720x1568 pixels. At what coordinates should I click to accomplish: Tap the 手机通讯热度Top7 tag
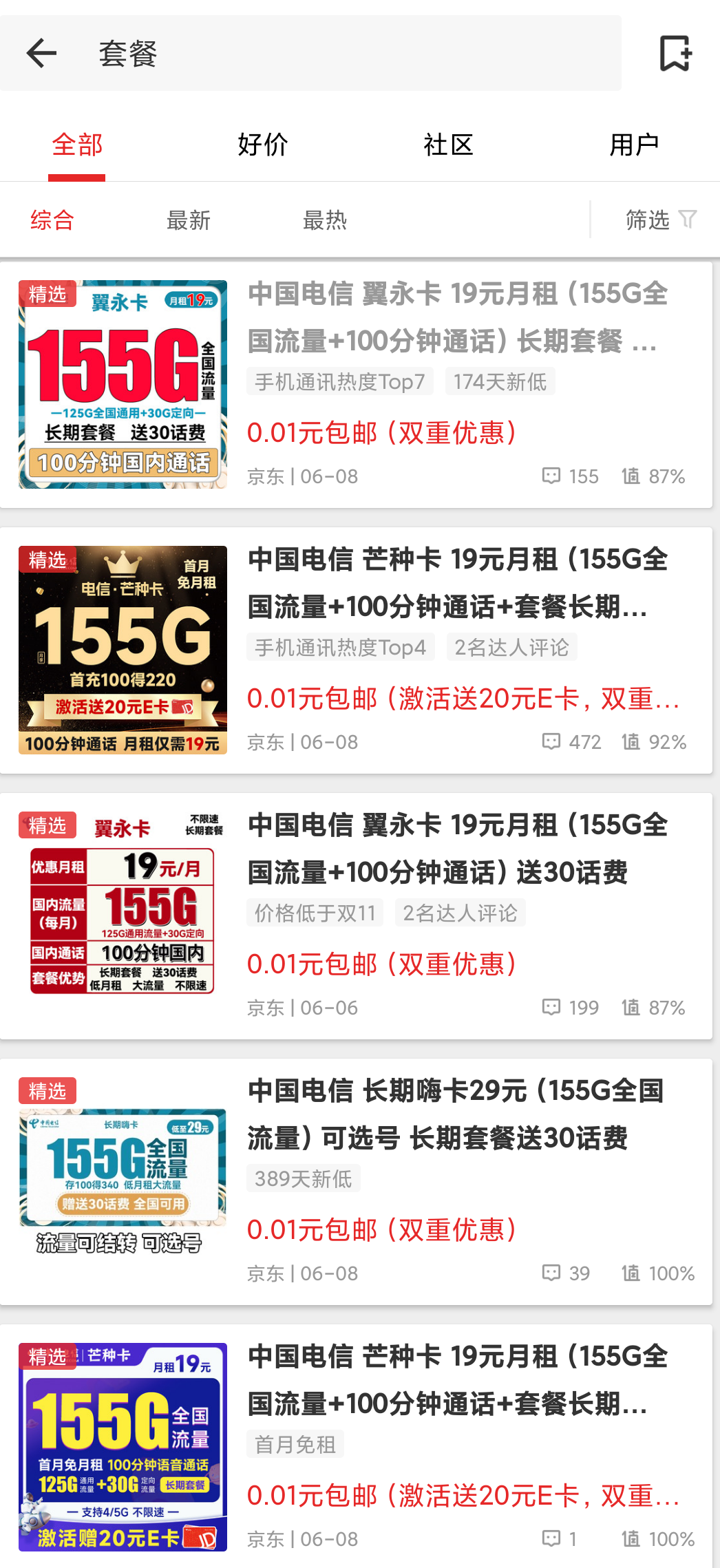point(339,381)
